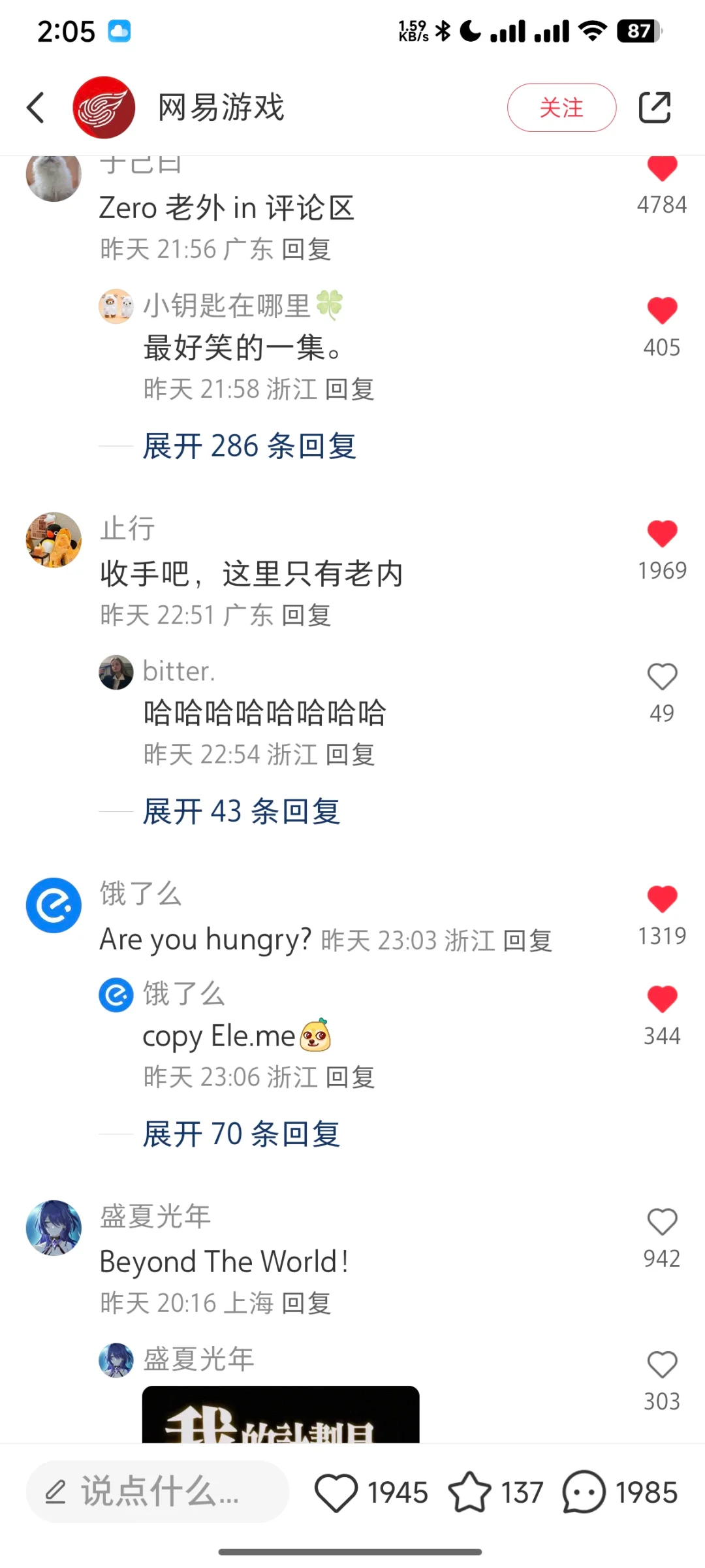The height and width of the screenshot is (1568, 705).
Task: Open the 说点什么 comment input field
Action: point(157,1492)
